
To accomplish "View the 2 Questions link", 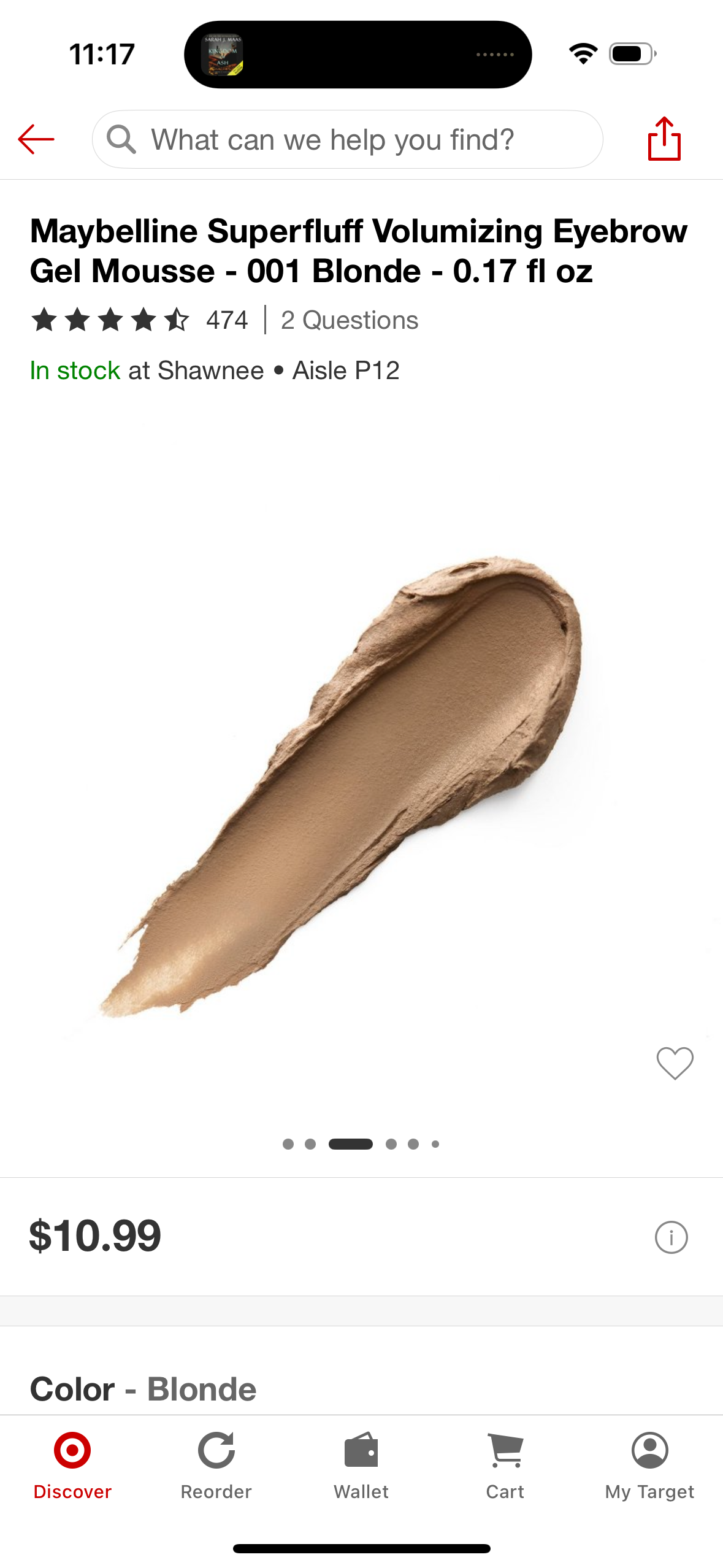I will pyautogui.click(x=349, y=320).
